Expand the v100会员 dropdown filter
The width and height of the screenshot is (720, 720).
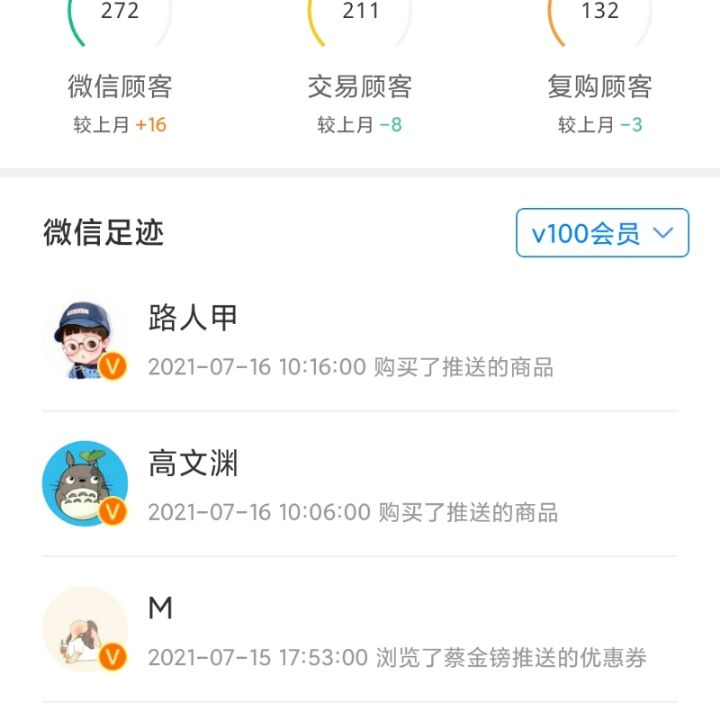click(602, 233)
